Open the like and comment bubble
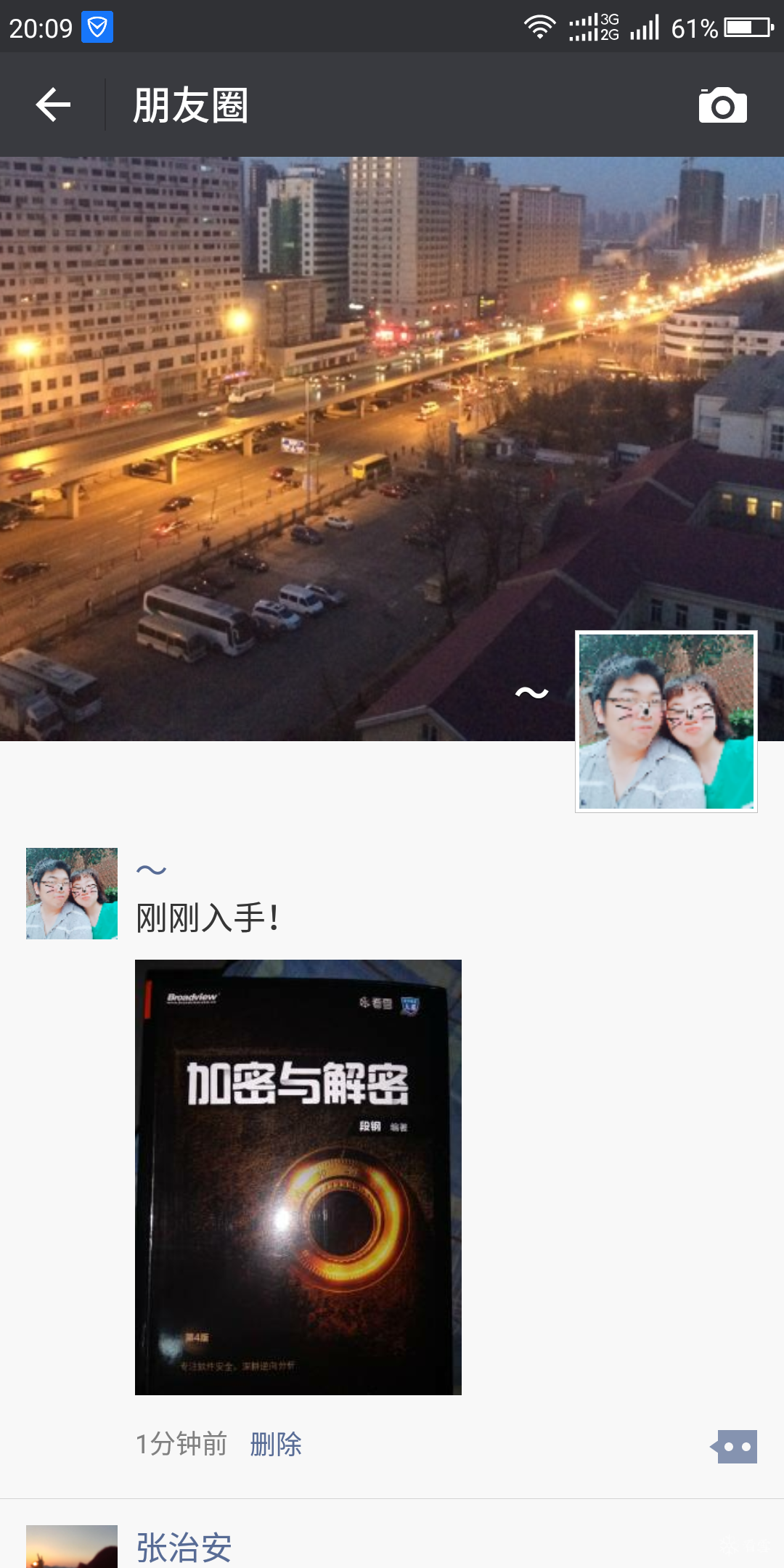 point(735,1446)
